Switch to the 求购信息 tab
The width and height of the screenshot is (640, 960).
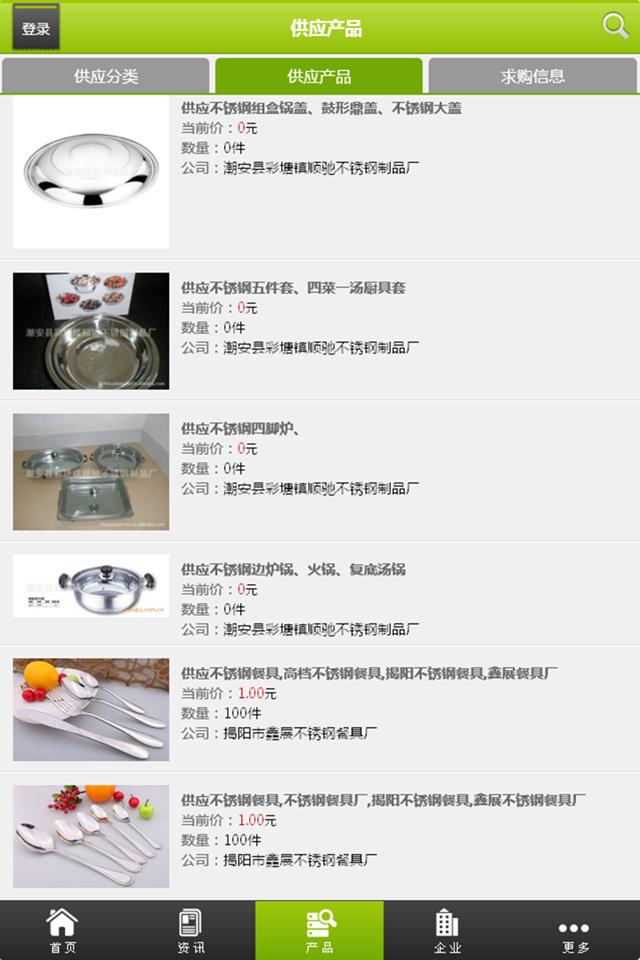[532, 76]
